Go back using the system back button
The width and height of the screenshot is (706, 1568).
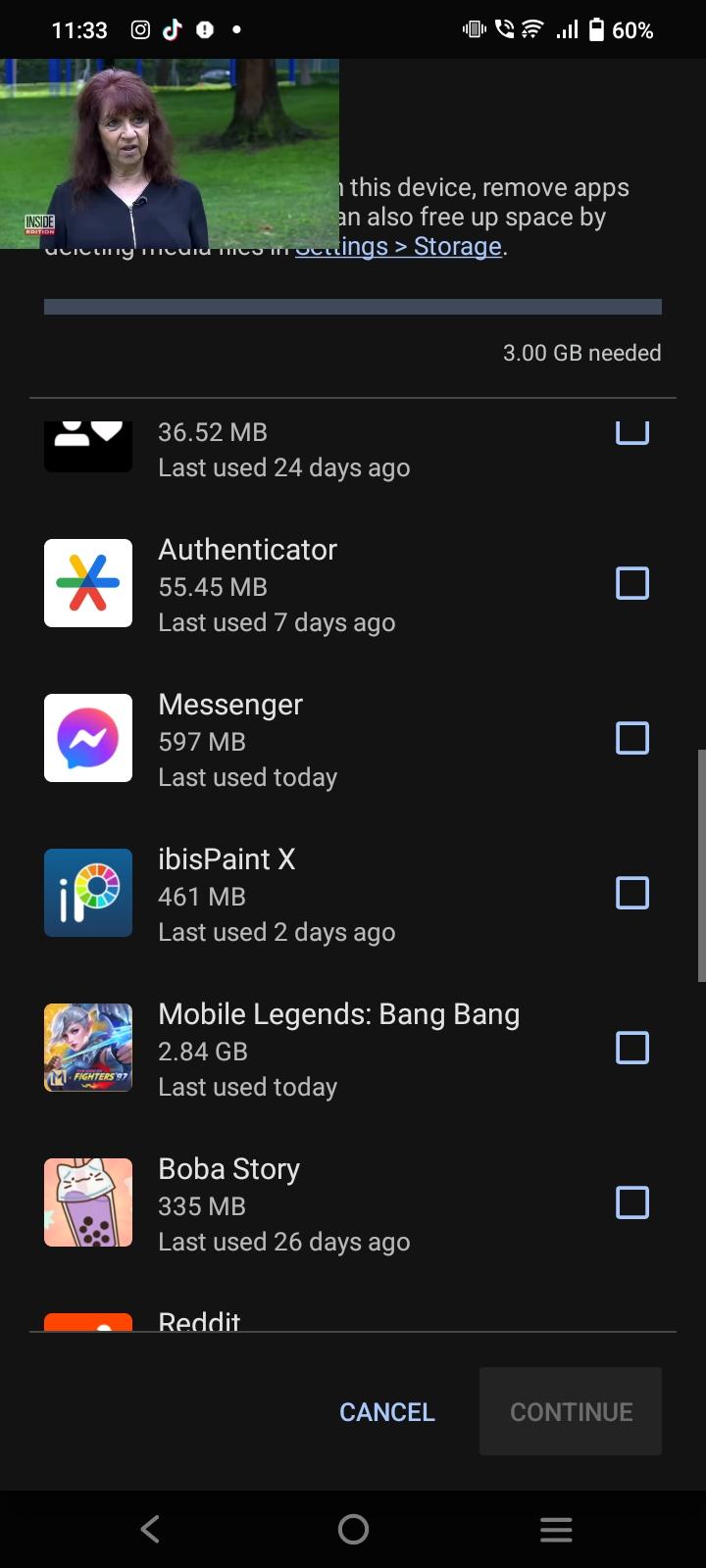point(150,1529)
